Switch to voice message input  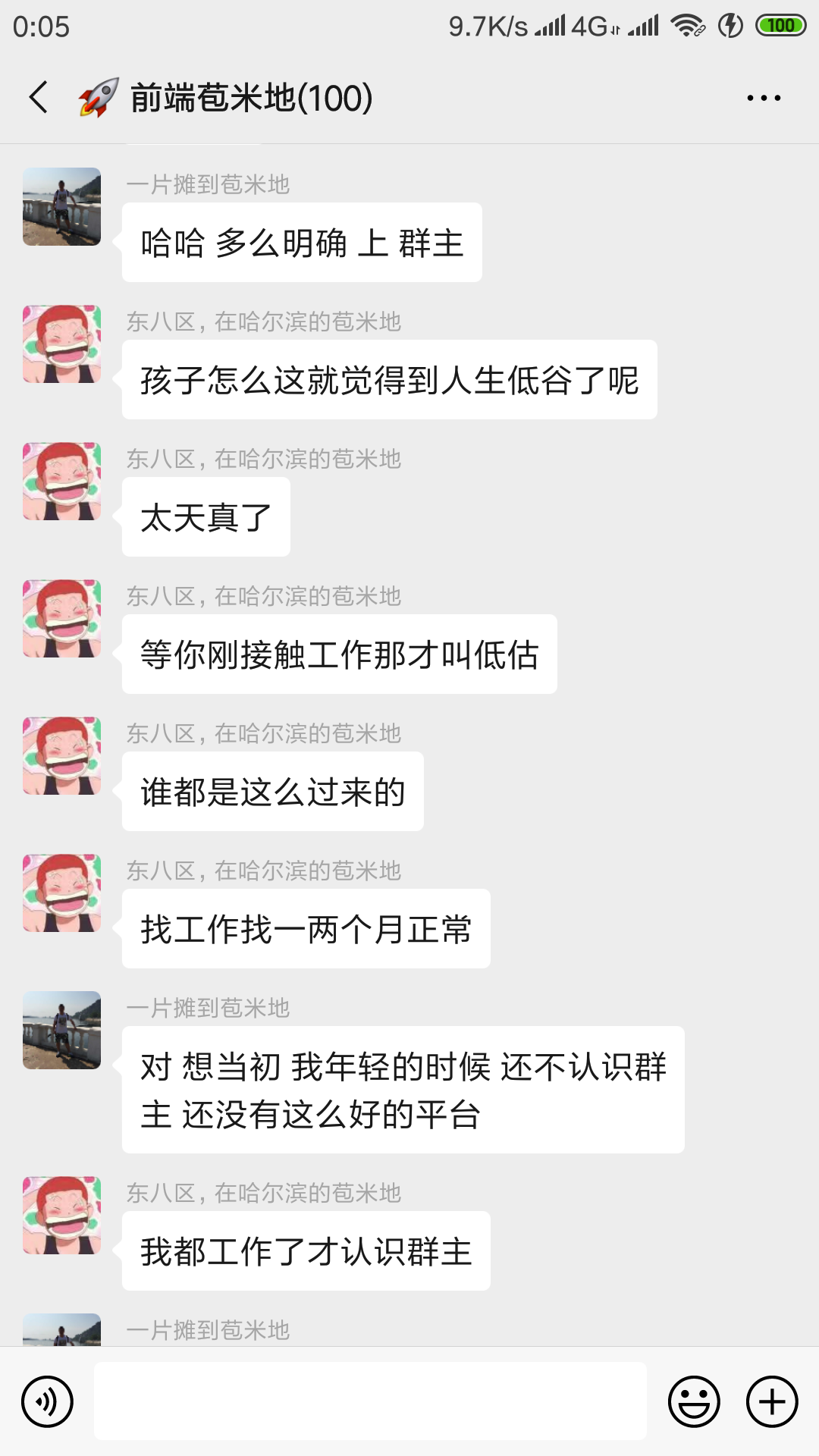[x=47, y=1401]
